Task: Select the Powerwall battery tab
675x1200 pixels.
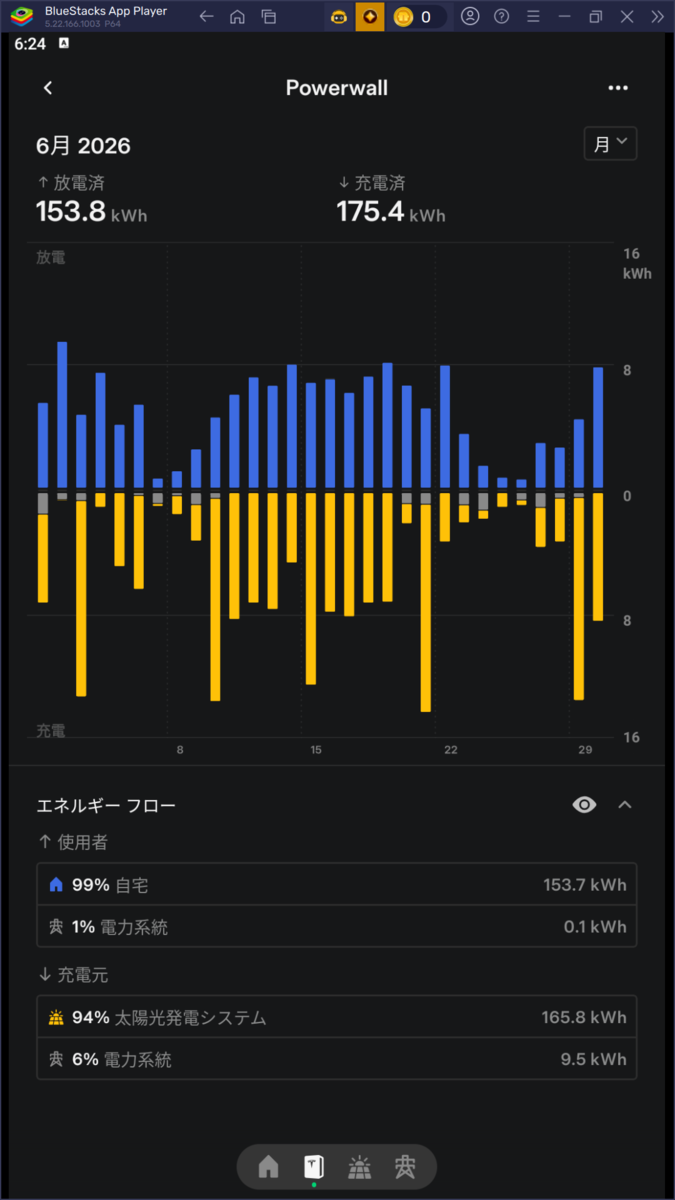Action: 314,1166
